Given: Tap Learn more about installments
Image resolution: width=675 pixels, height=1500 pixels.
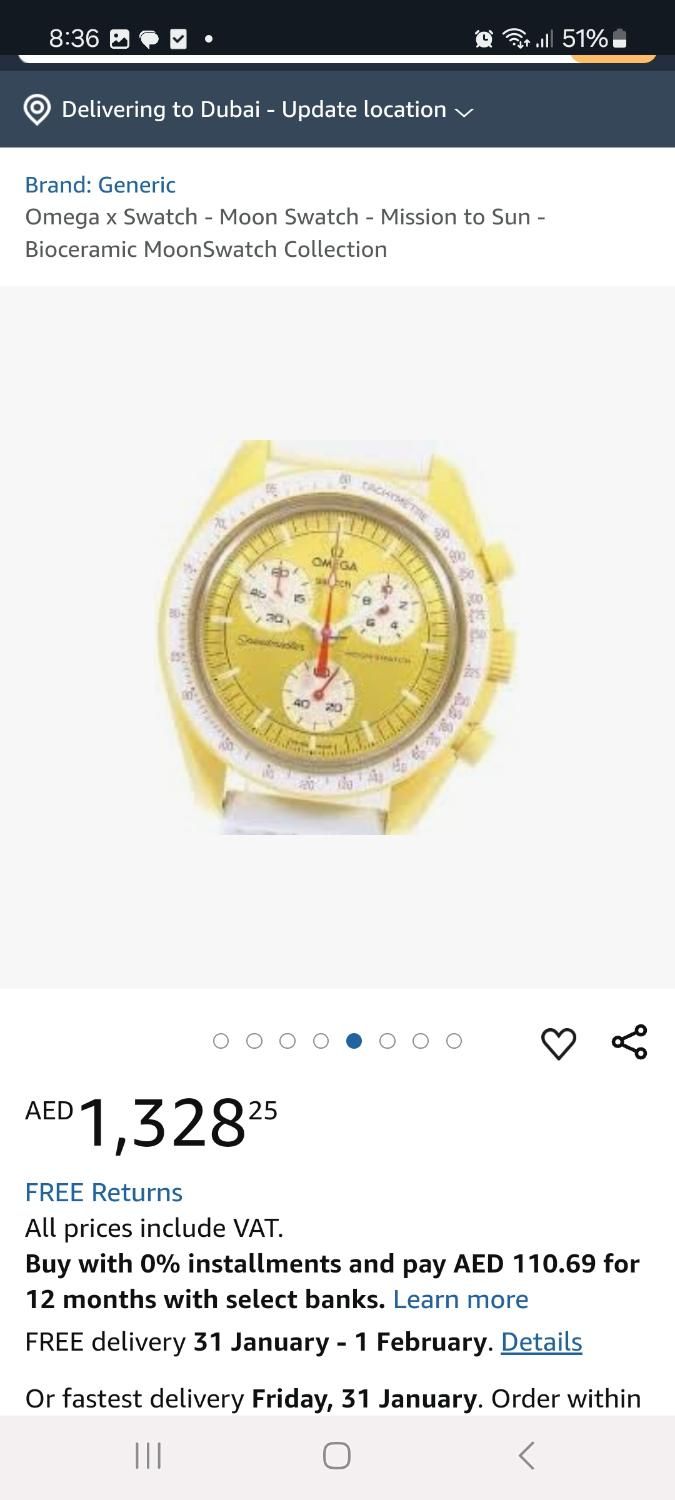Looking at the screenshot, I should 460,1299.
